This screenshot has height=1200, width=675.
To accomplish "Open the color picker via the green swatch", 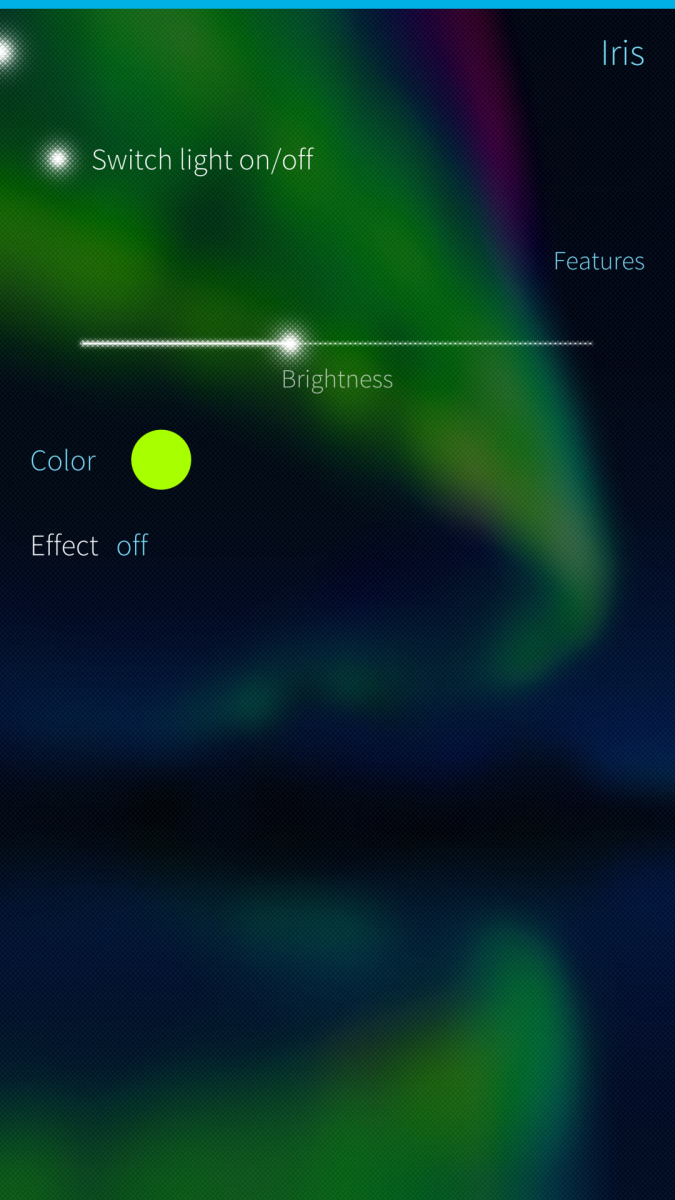I will (161, 460).
